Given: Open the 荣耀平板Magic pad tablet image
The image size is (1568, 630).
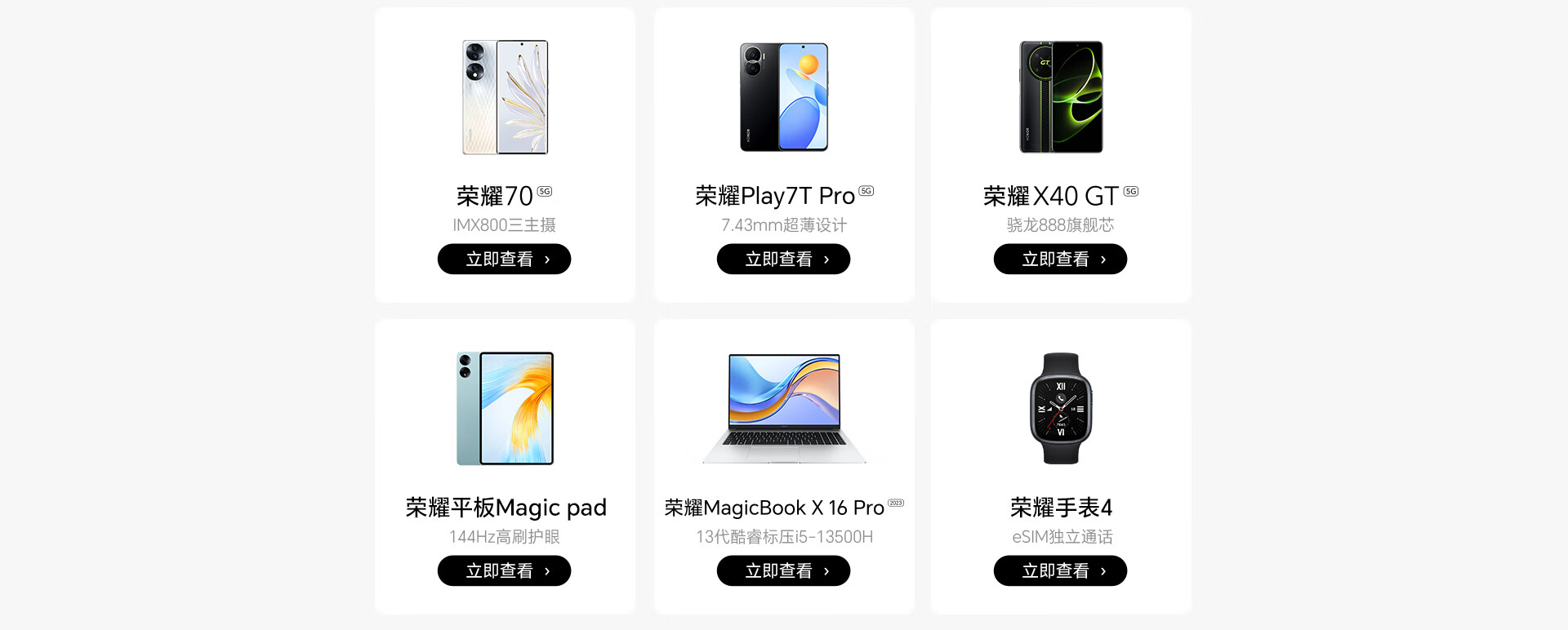Looking at the screenshot, I should pyautogui.click(x=505, y=408).
